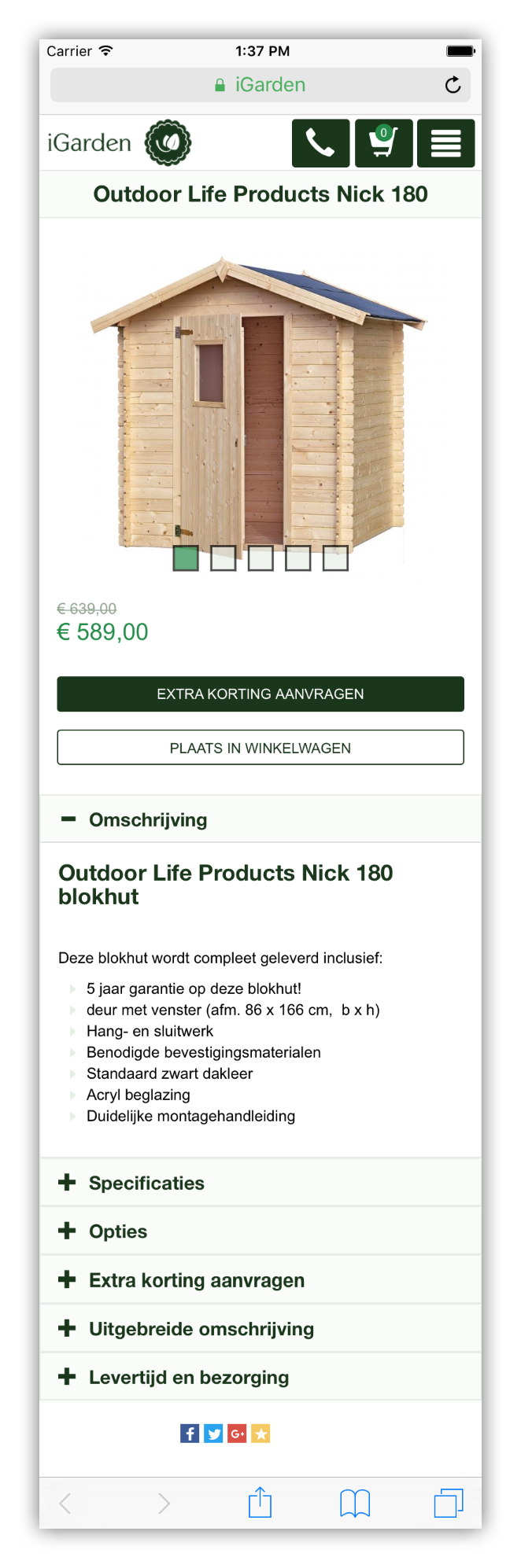The width and height of the screenshot is (521, 1568).
Task: Open the hamburger menu
Action: [445, 144]
